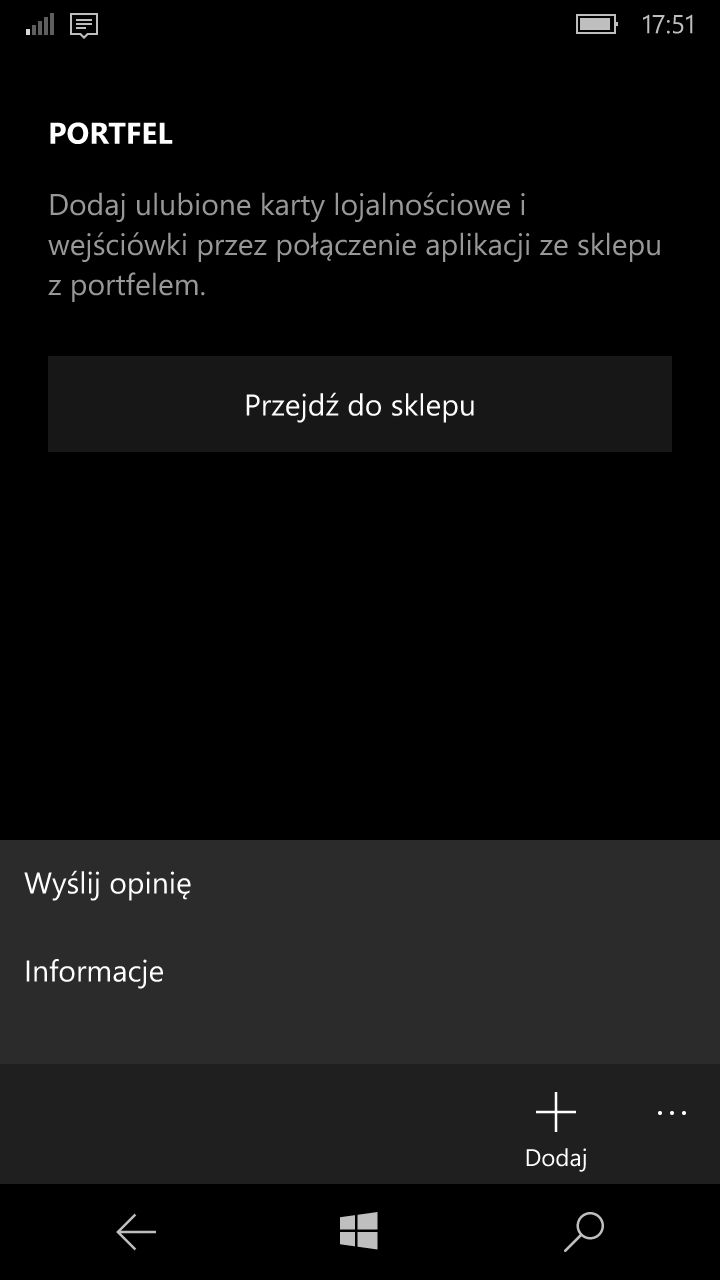Collapse the three-dot overflow menu
Image resolution: width=720 pixels, height=1280 pixels.
[x=672, y=1113]
